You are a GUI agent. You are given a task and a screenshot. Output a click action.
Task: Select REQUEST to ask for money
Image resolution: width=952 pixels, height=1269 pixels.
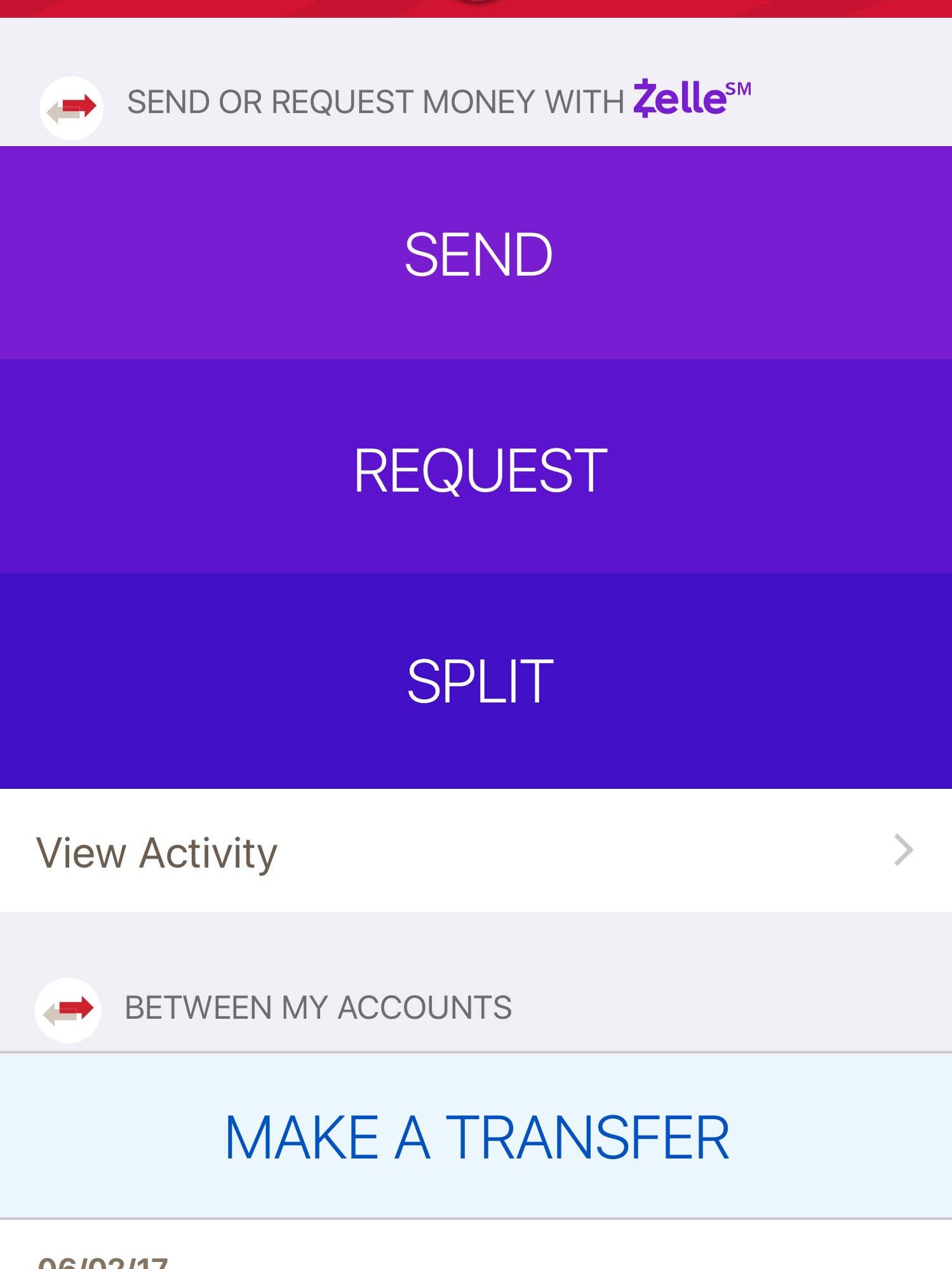[x=476, y=470]
